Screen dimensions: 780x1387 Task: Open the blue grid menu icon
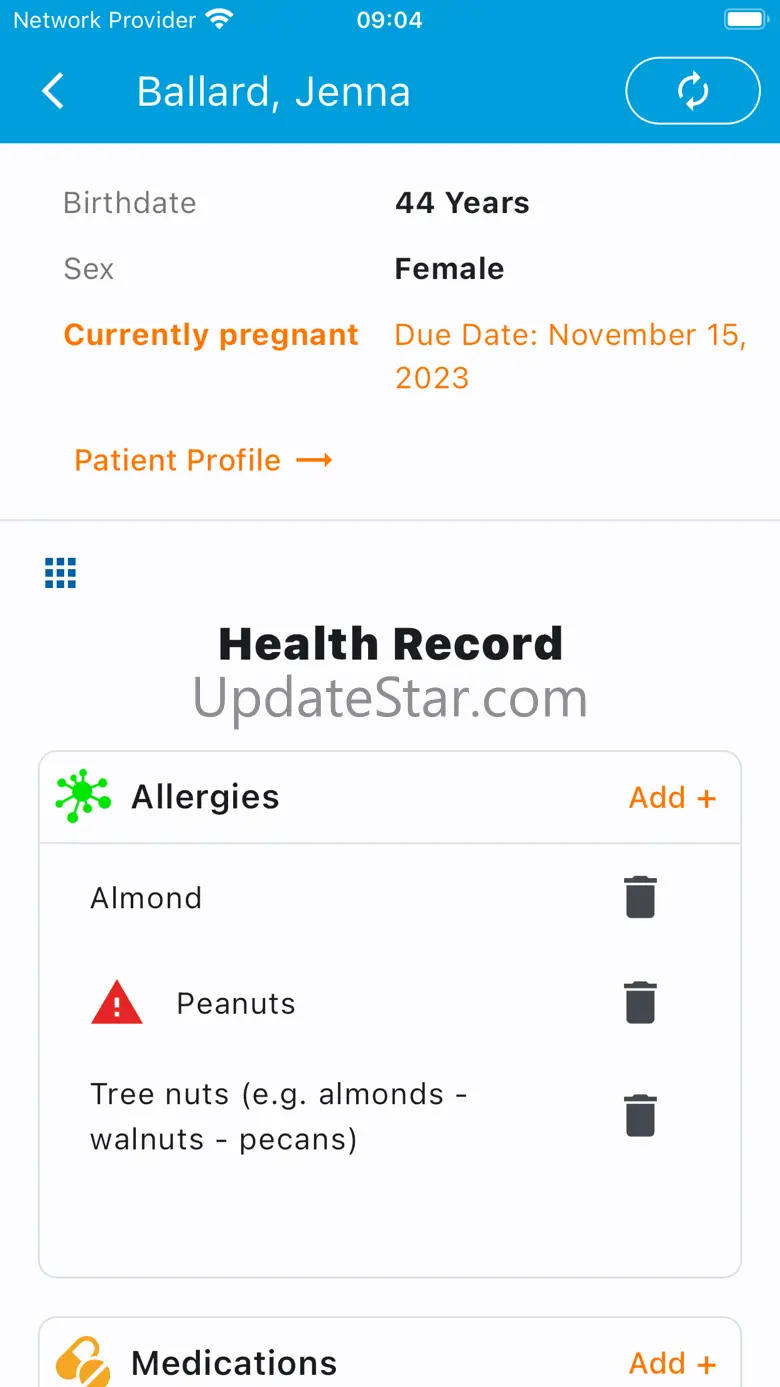[x=60, y=573]
